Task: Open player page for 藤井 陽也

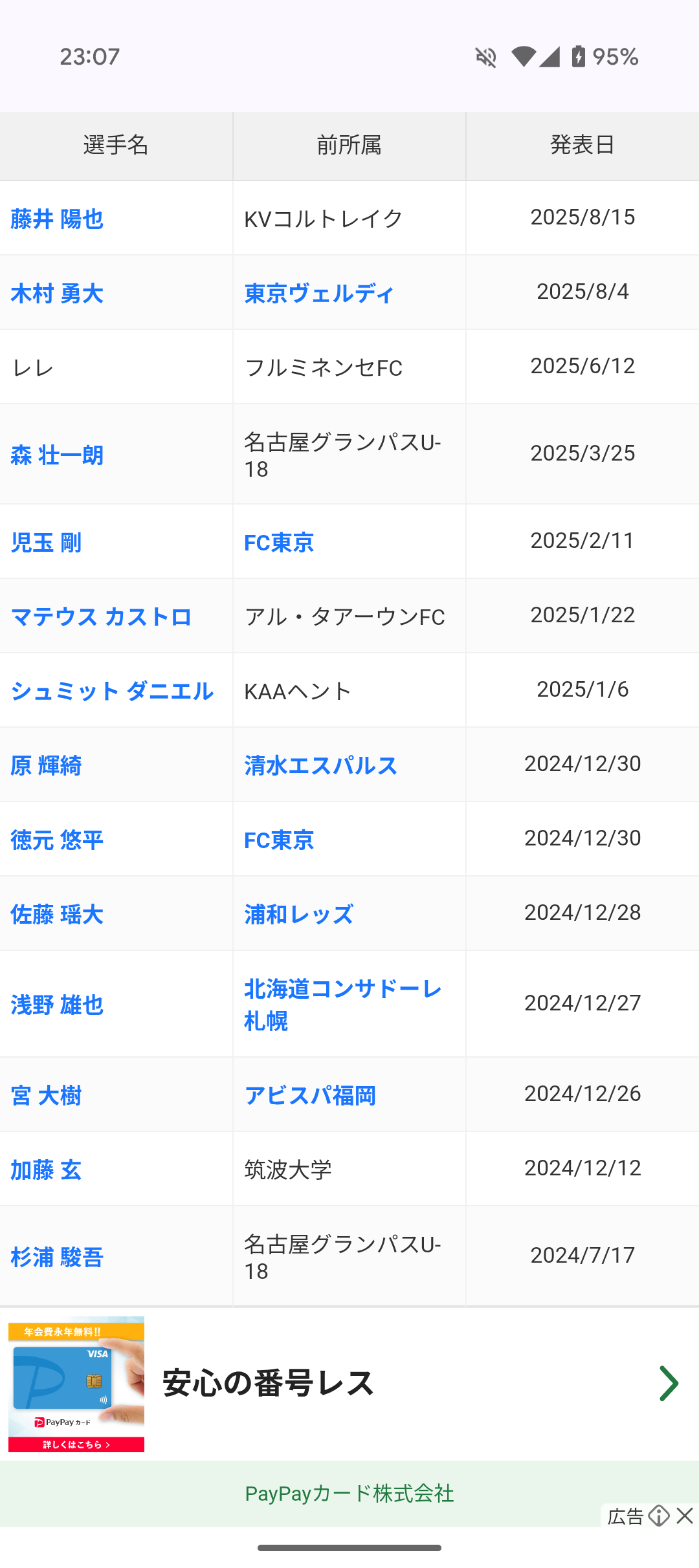Action: click(57, 219)
